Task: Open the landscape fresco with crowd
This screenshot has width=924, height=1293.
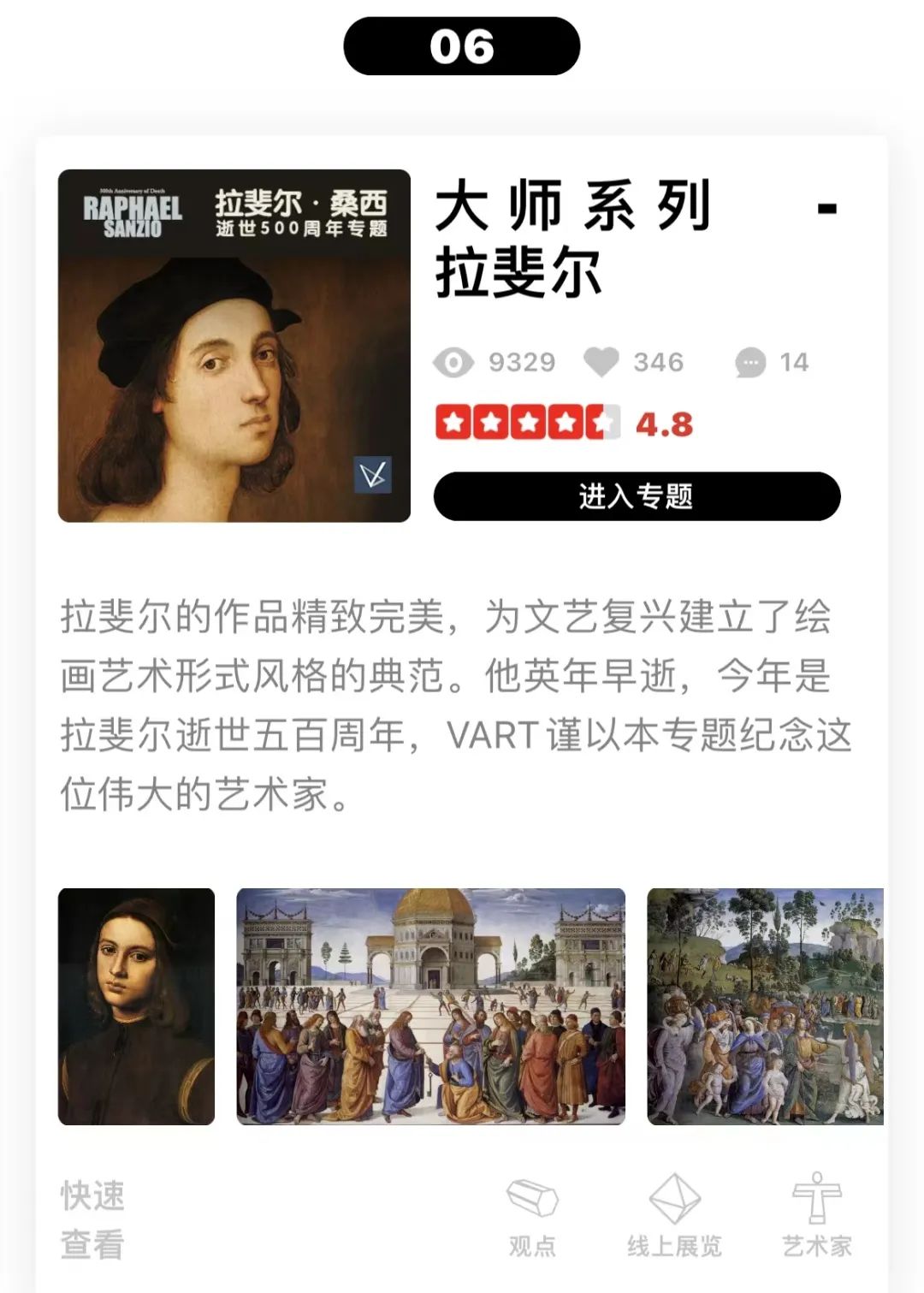Action: pyautogui.click(x=765, y=1006)
